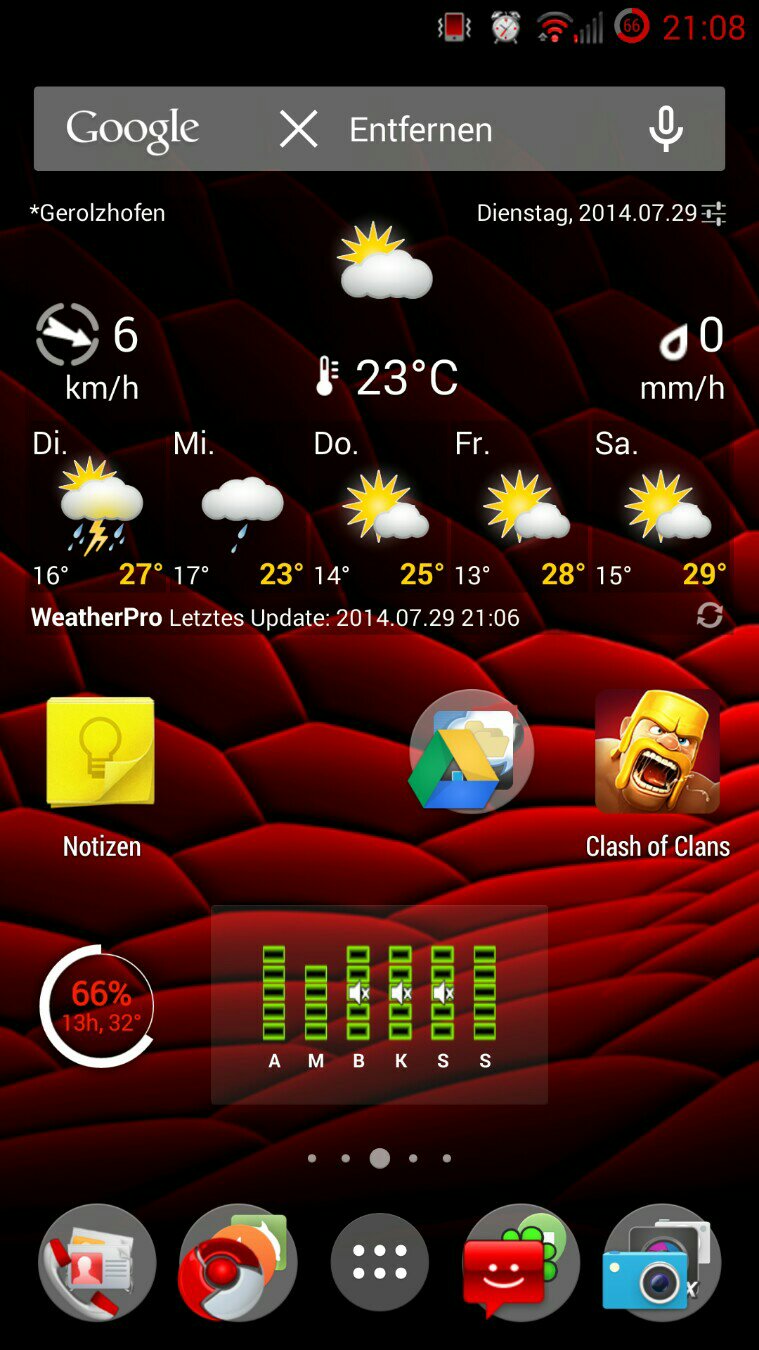This screenshot has width=759, height=1350.
Task: Open the WeatherPro widget settings
Action: (714, 213)
